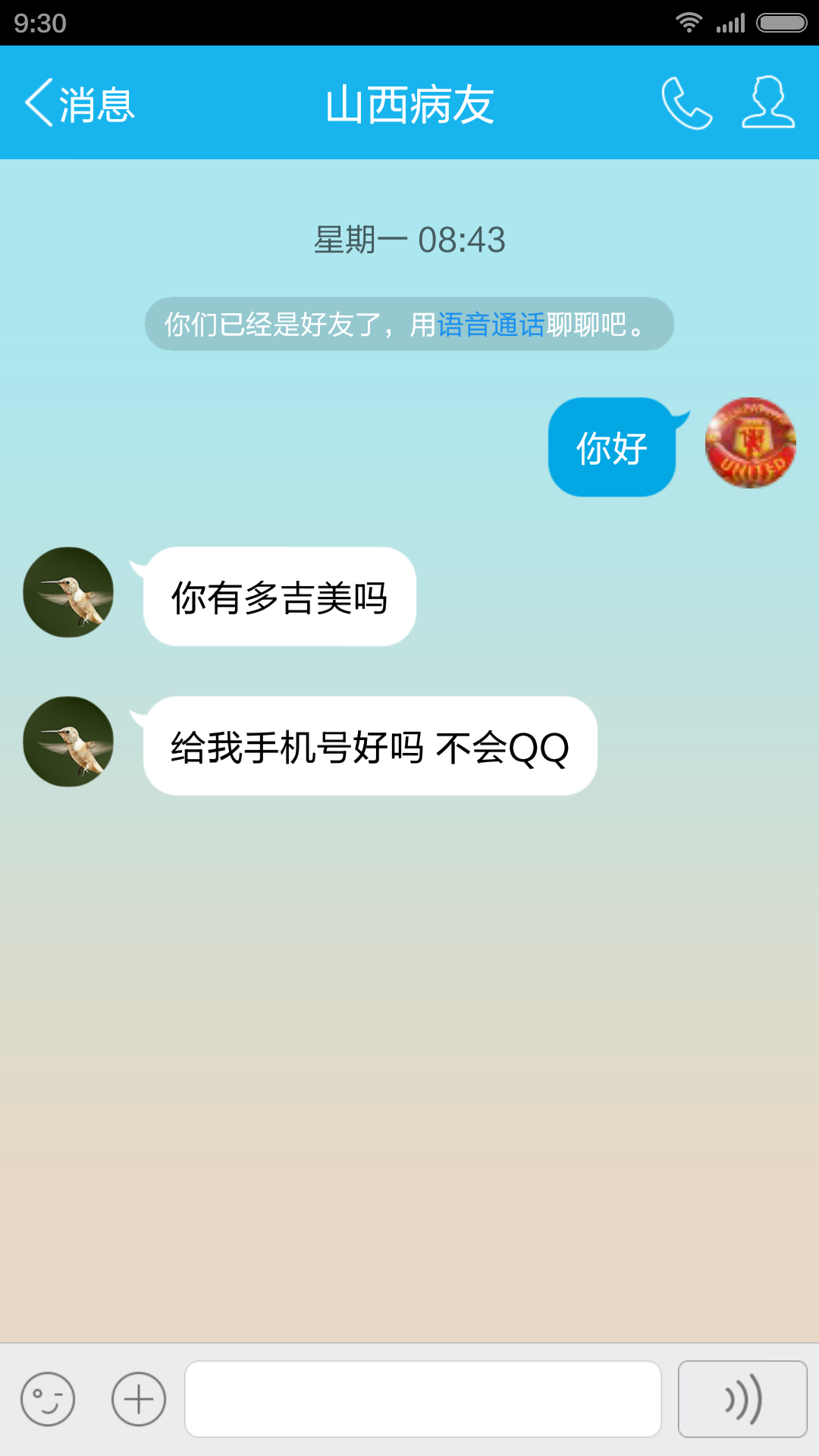Tap the 语音通话 link
819x1456 pixels.
click(491, 325)
